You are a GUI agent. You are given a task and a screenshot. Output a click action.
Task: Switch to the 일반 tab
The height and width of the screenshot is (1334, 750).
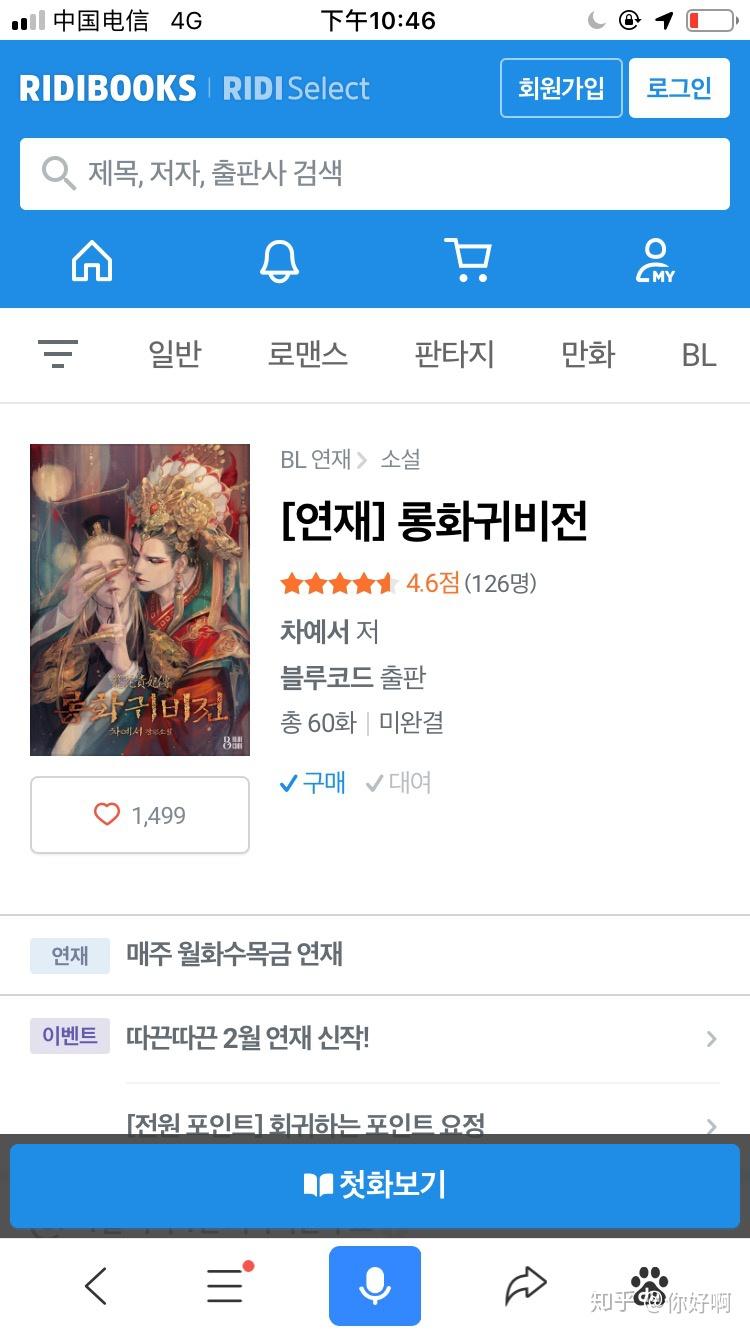point(175,354)
